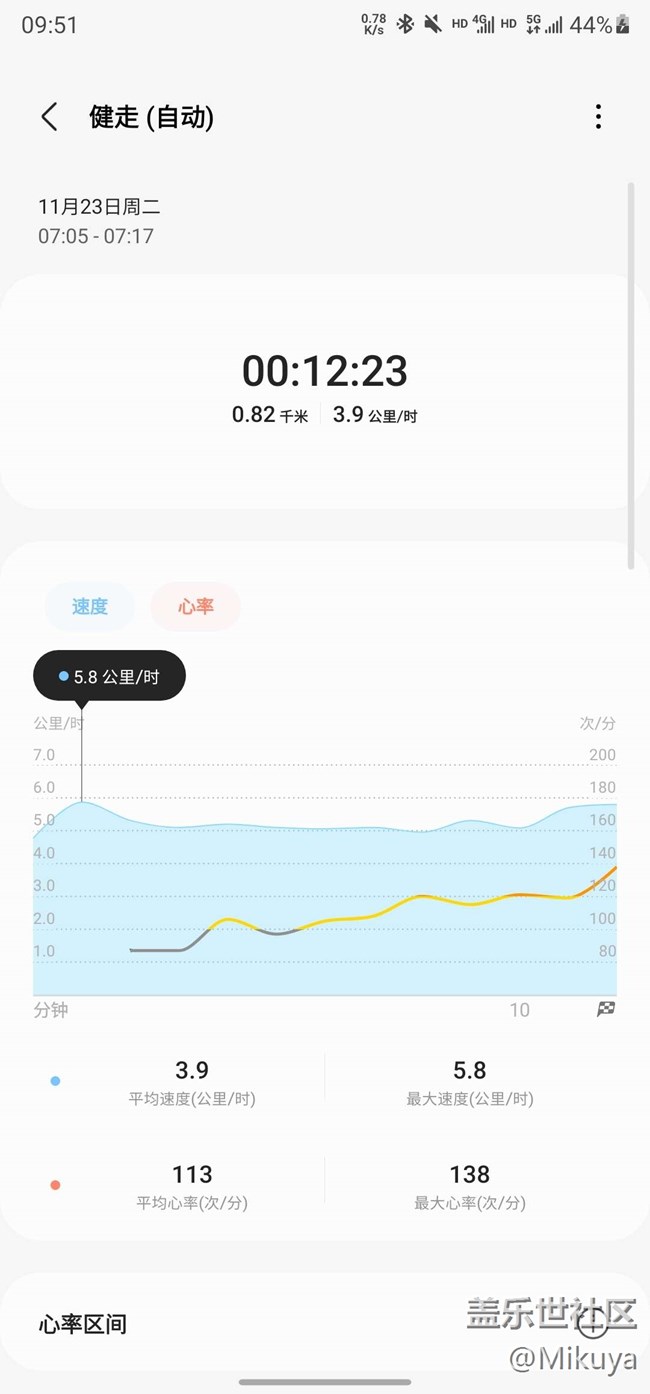Go back from the 健走 workout details
This screenshot has height=1394, width=650.
49,117
